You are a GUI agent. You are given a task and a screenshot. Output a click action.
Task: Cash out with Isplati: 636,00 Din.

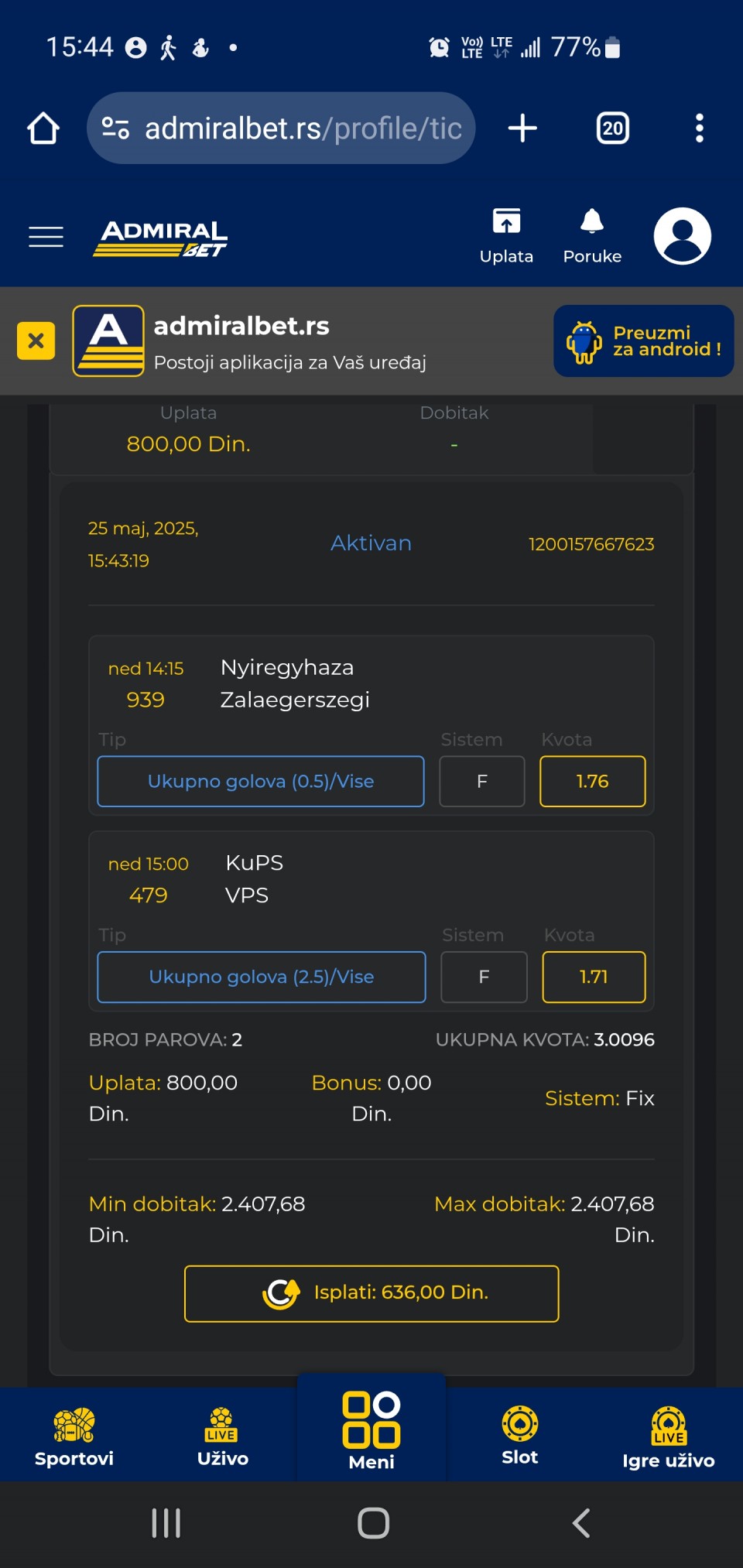pyautogui.click(x=371, y=1293)
